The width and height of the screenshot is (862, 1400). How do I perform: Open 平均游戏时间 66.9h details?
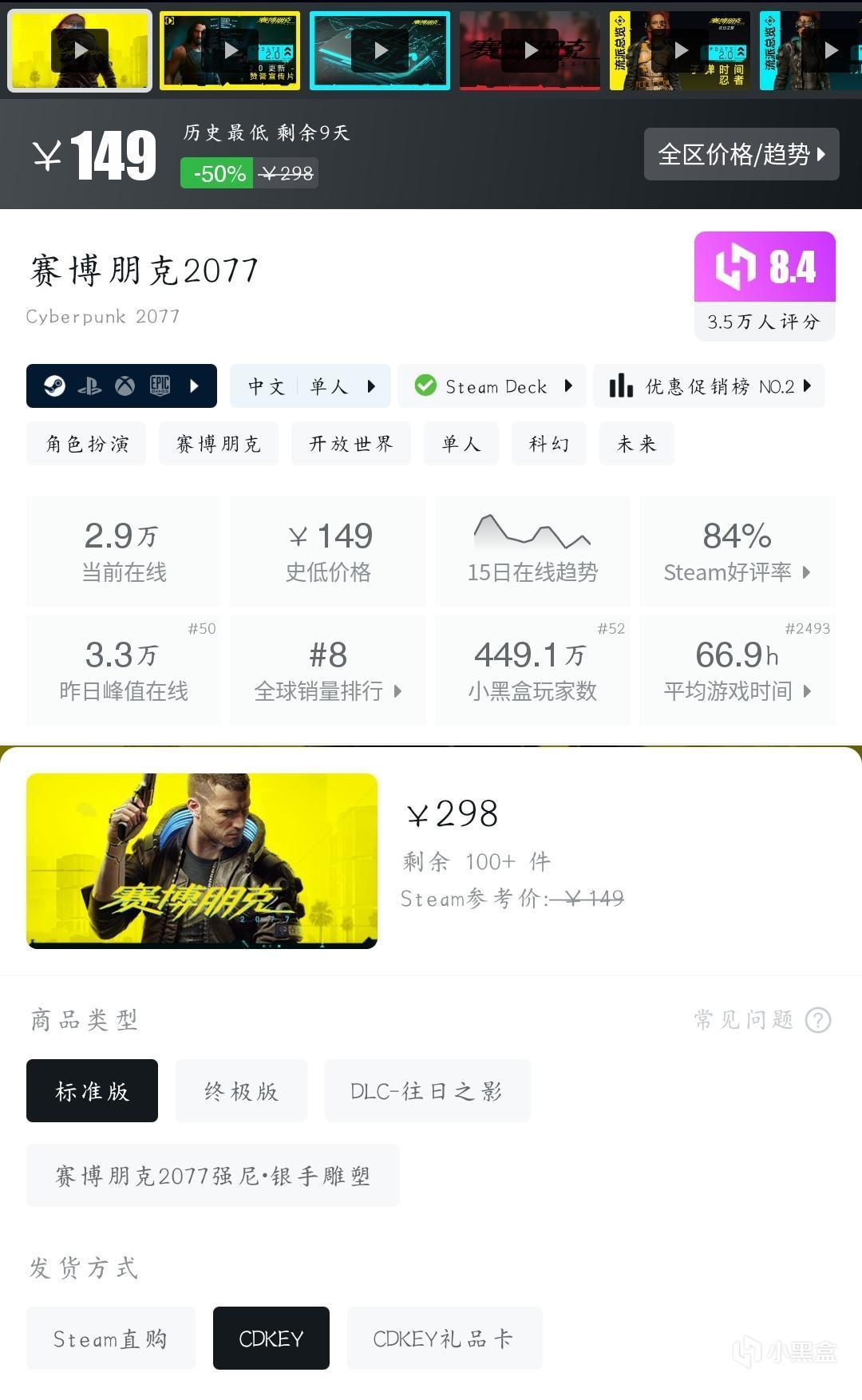(737, 670)
